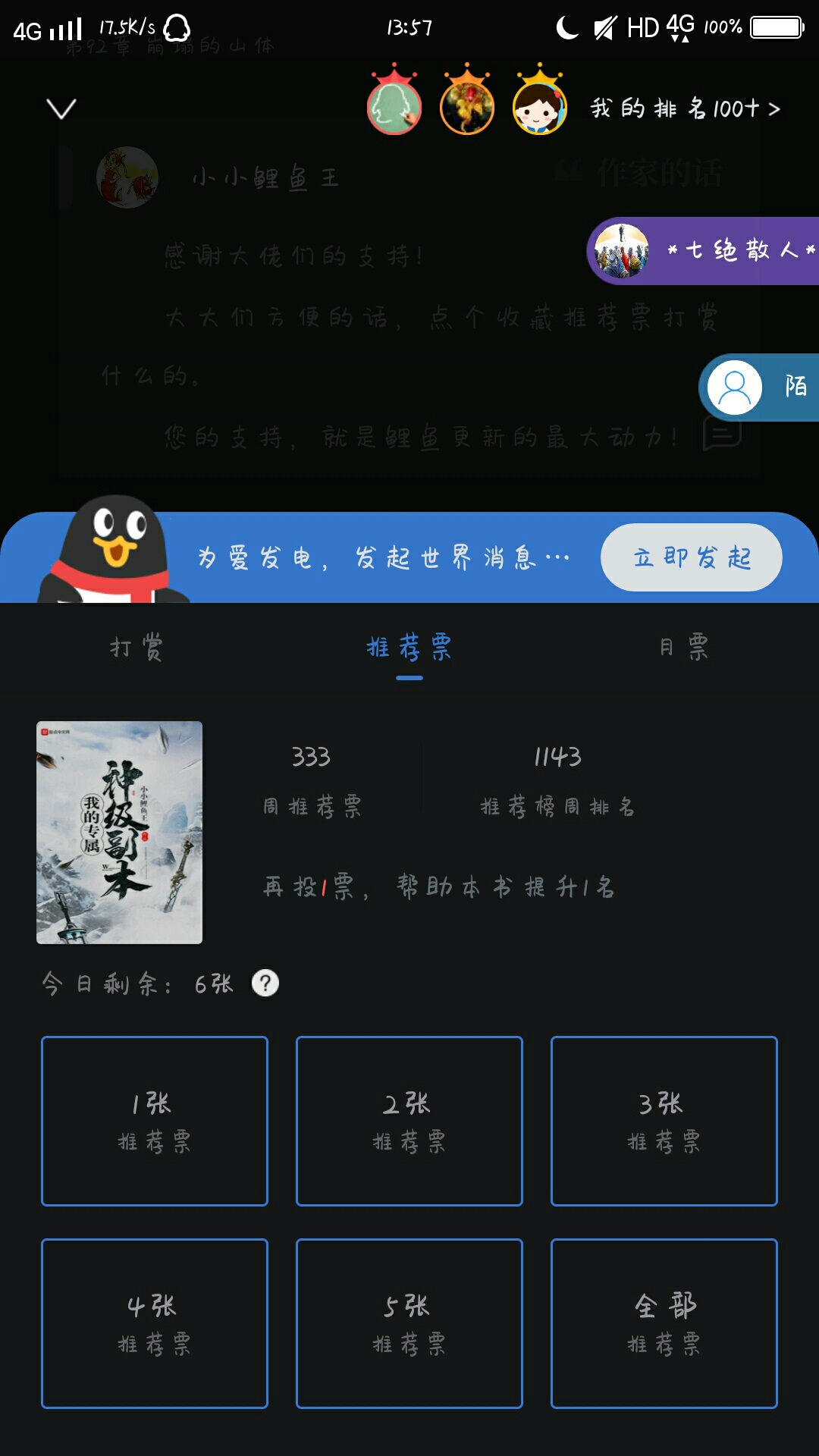This screenshot has height=1456, width=819.
Task: Open 我的排名 100+ ranking link
Action: tap(686, 109)
